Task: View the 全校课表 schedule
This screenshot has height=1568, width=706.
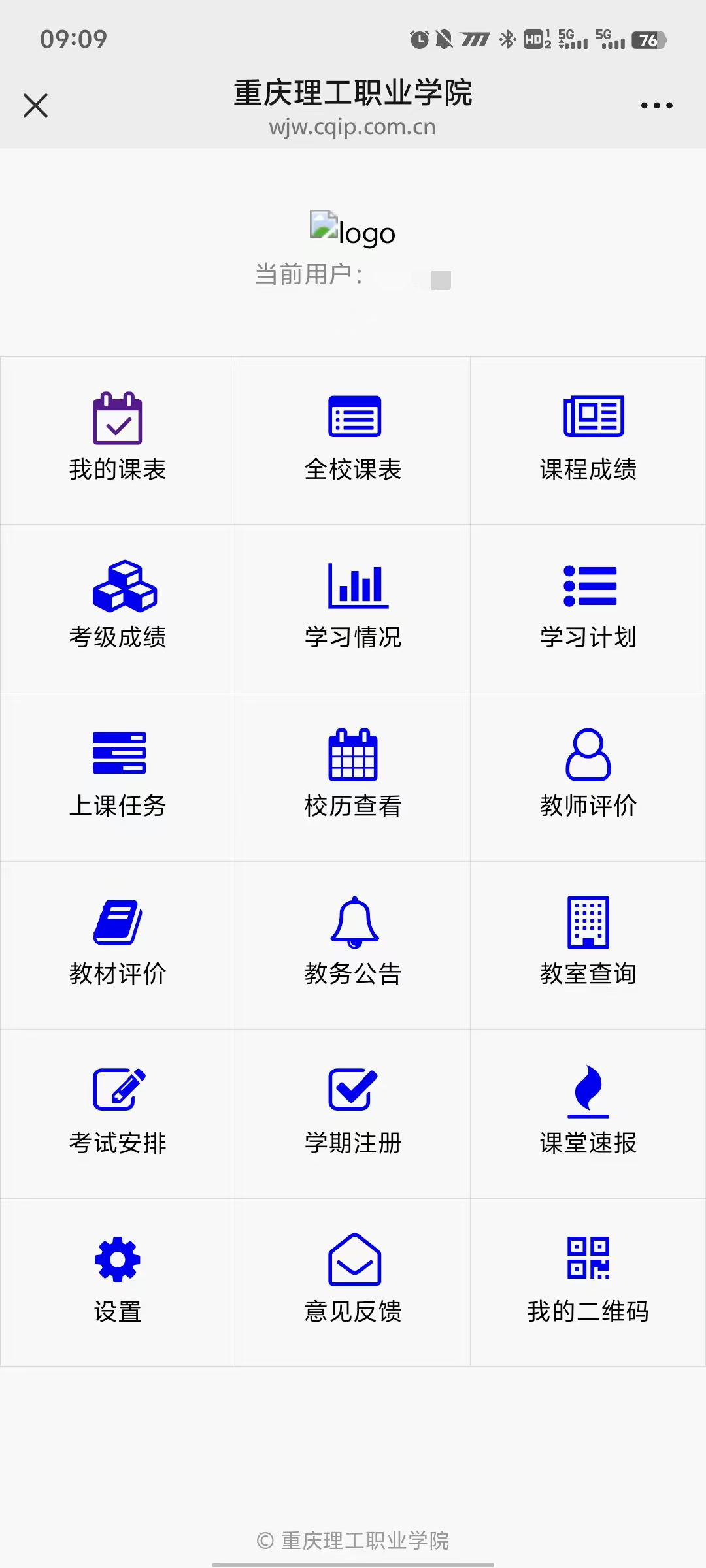Action: (x=353, y=439)
